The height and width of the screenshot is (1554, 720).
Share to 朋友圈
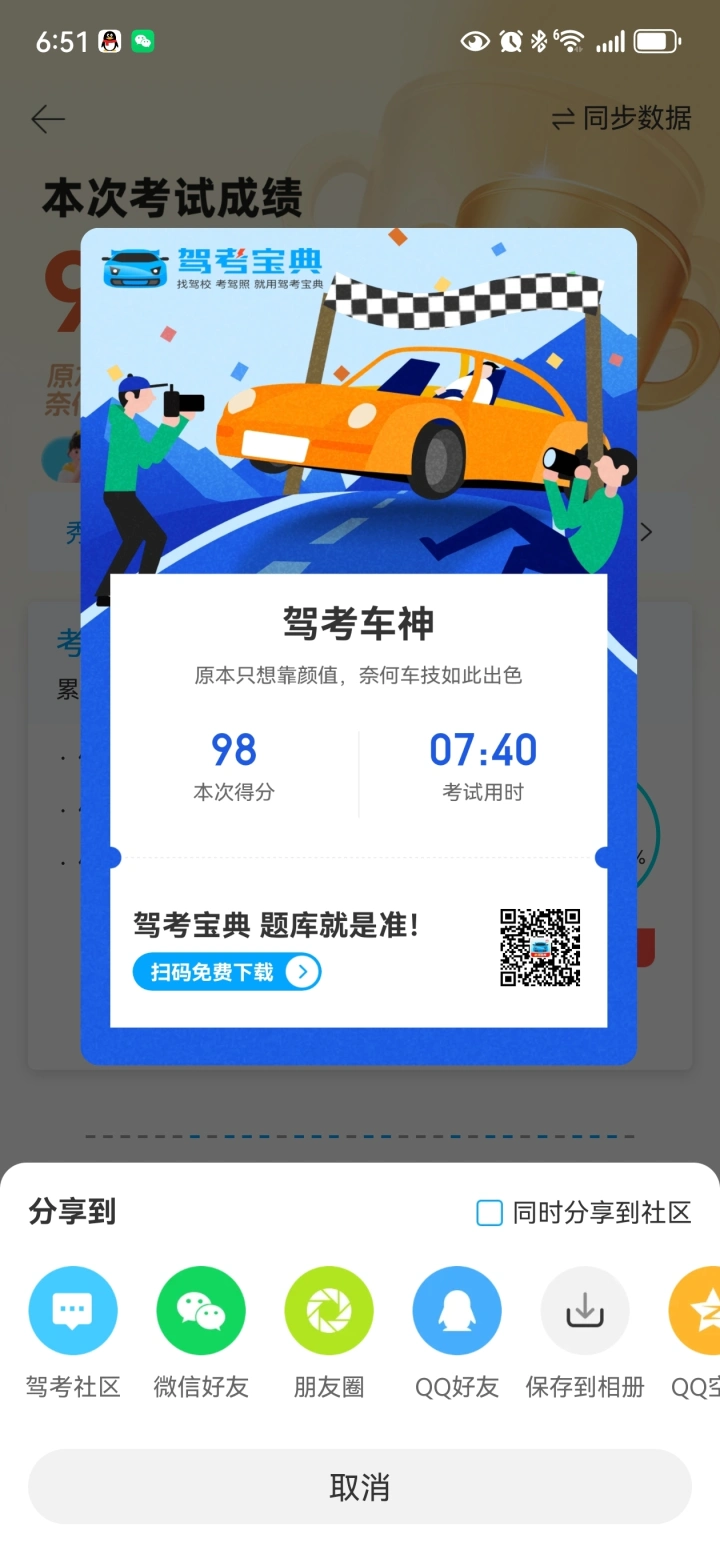(329, 1311)
